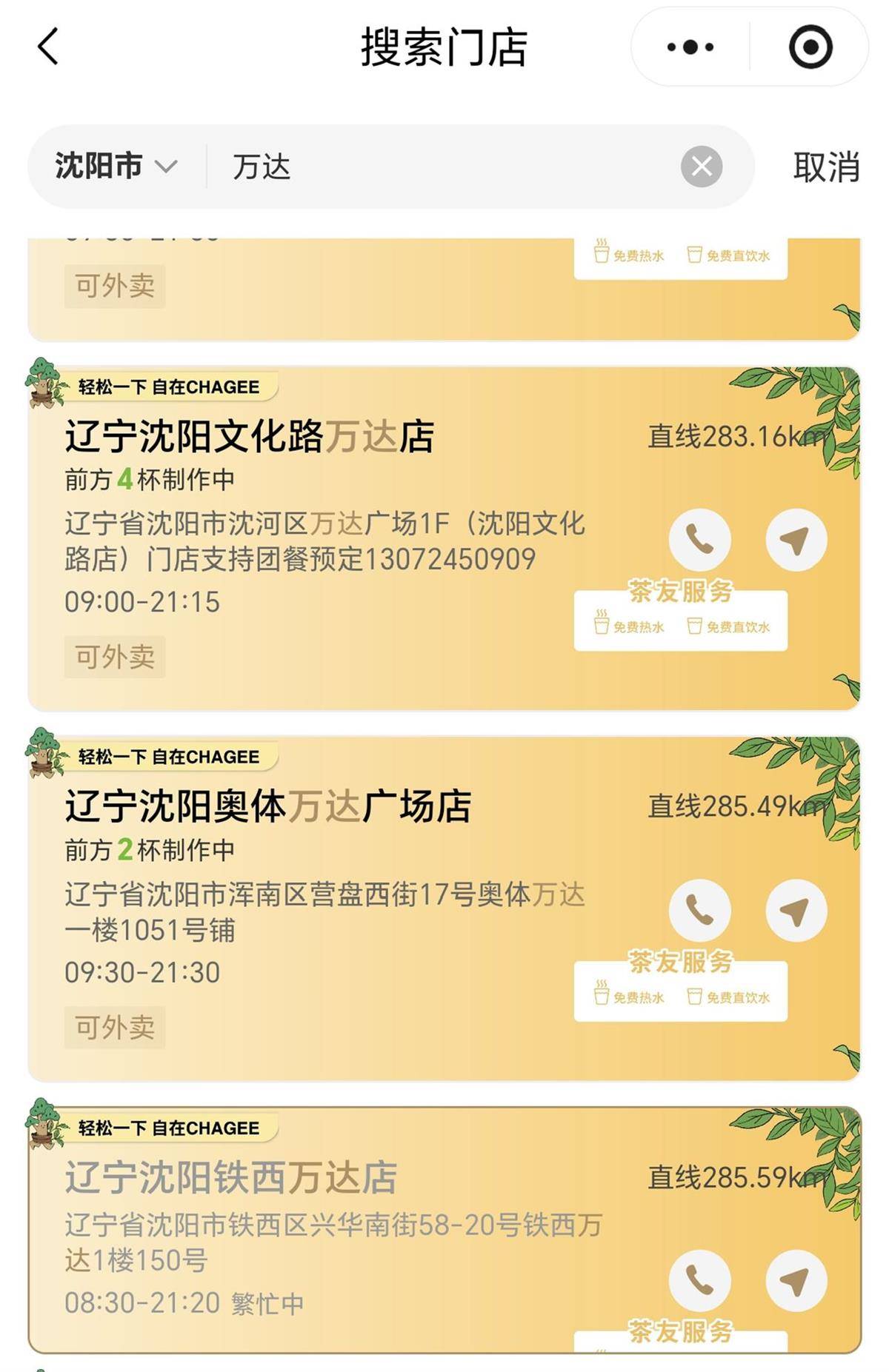Go back using the top-left arrow
Image resolution: width=889 pixels, height=1372 pixels.
click(x=48, y=47)
